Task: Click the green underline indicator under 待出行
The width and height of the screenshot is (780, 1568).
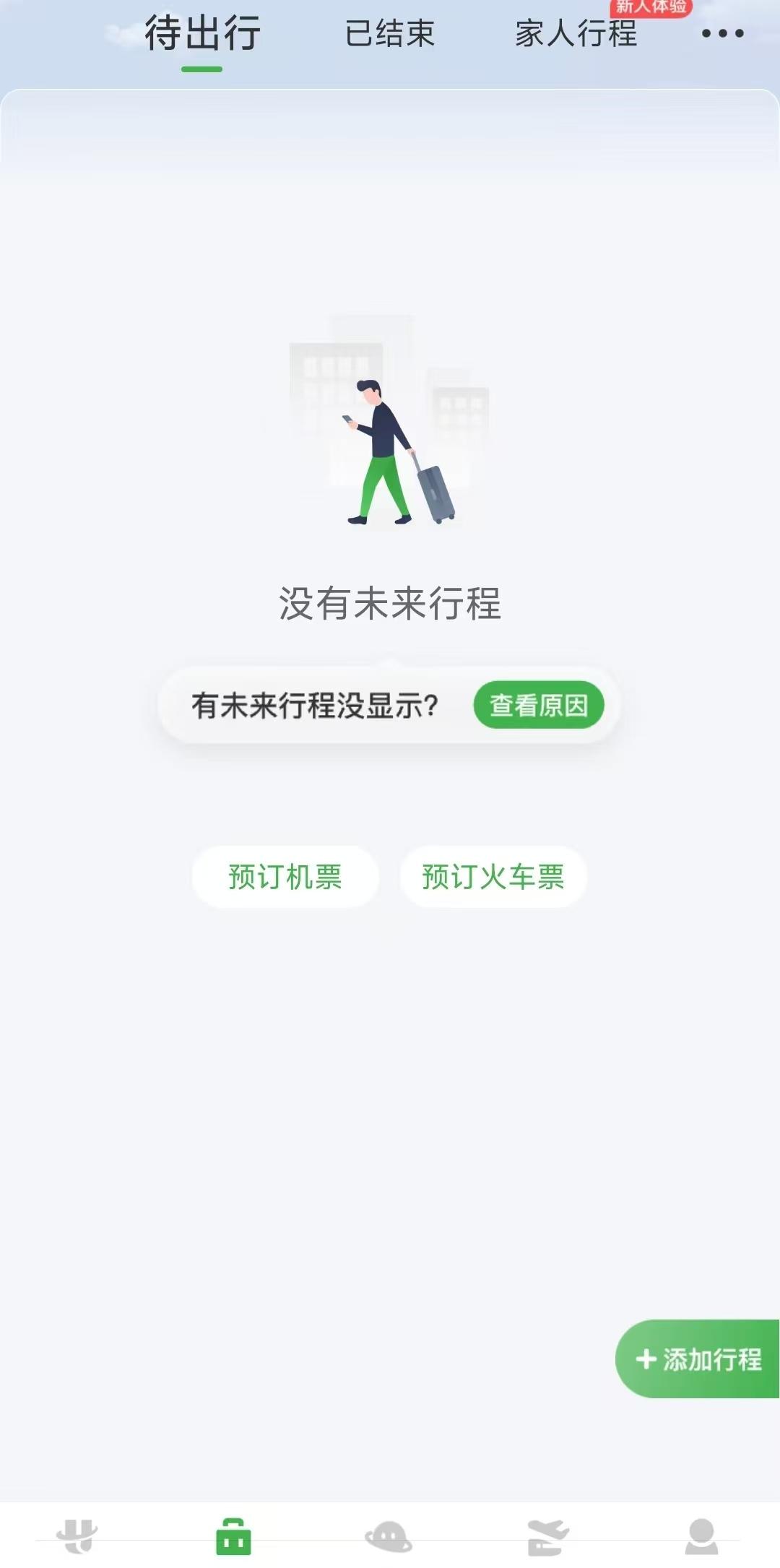Action: click(201, 69)
